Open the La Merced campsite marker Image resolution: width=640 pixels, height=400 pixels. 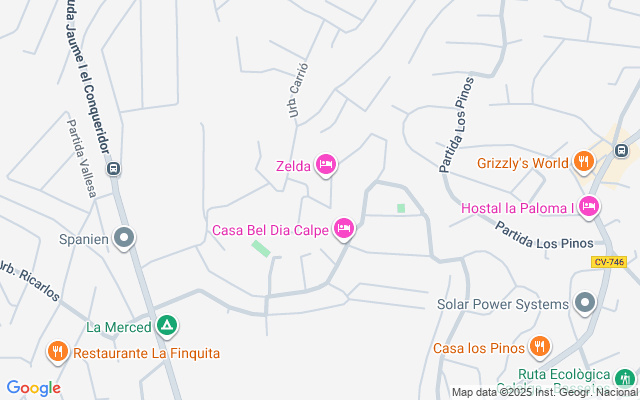coord(167,326)
